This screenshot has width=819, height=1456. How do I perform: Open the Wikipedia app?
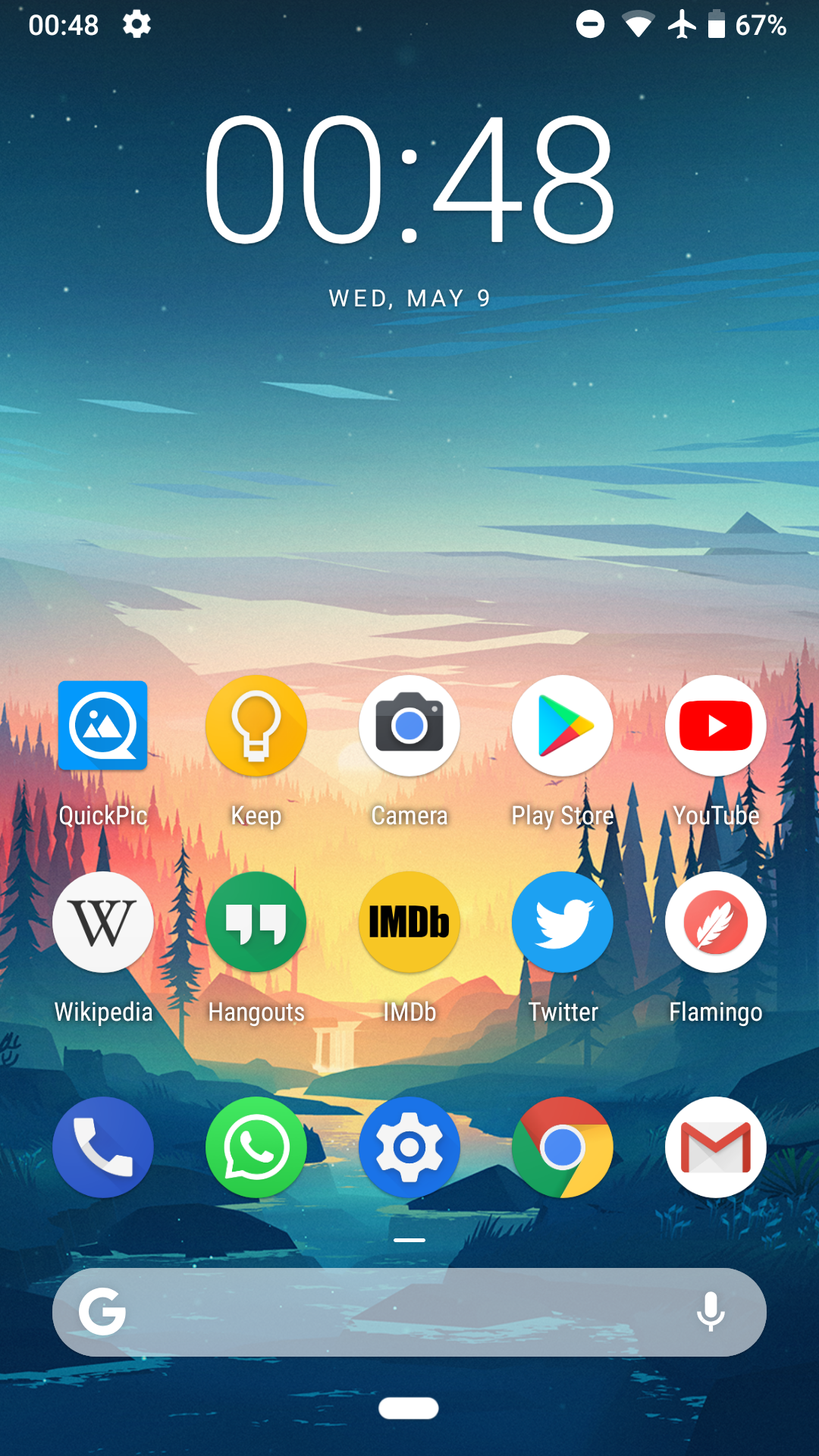click(x=103, y=922)
